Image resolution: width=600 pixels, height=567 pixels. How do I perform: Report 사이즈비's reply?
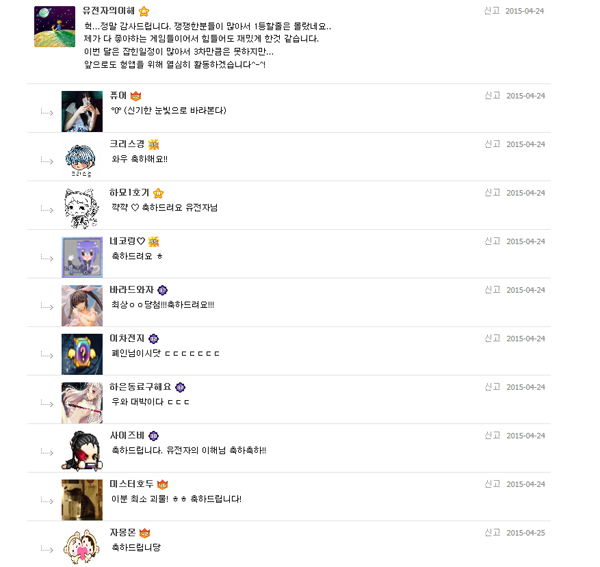pos(492,435)
